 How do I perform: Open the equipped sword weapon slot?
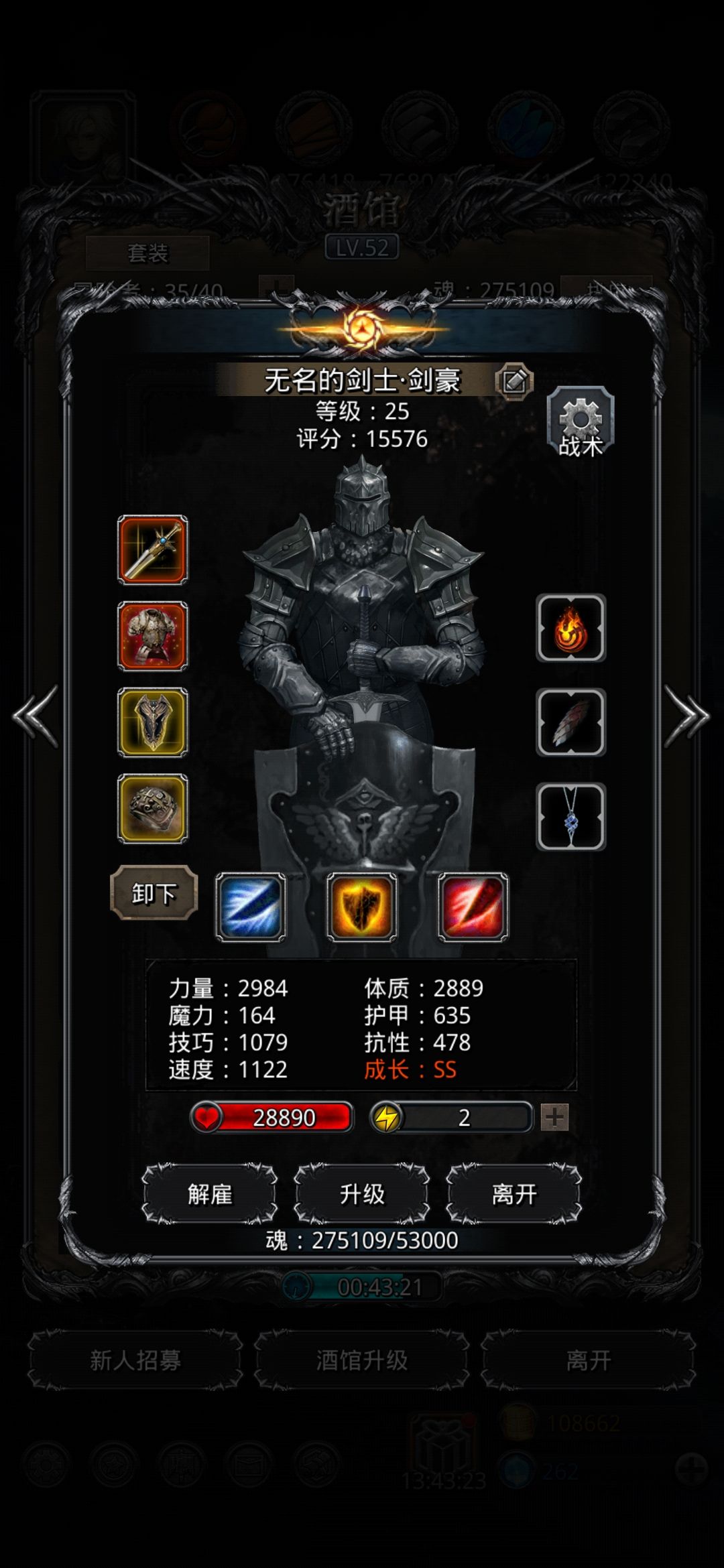click(153, 549)
